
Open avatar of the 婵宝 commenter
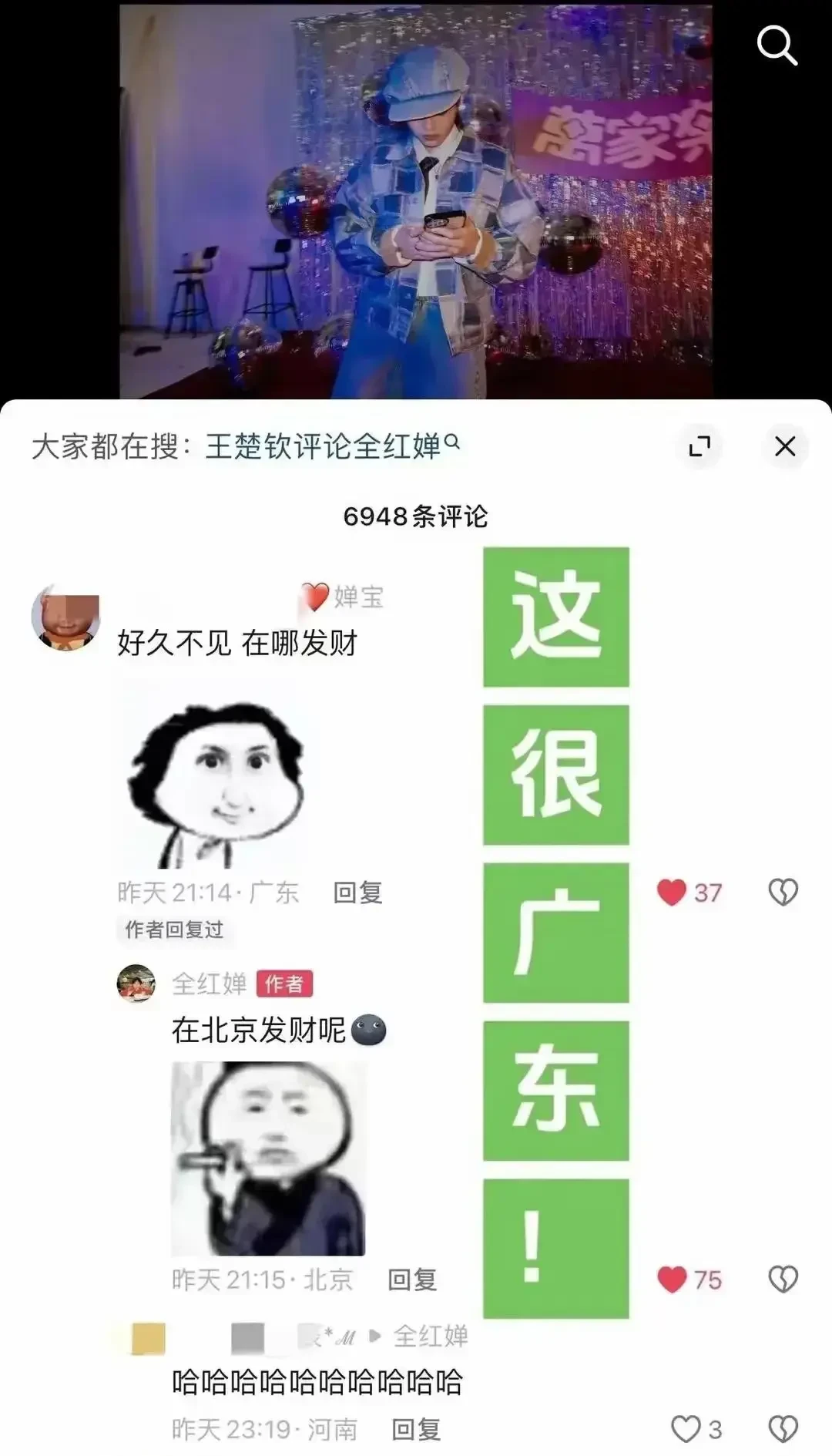click(65, 617)
